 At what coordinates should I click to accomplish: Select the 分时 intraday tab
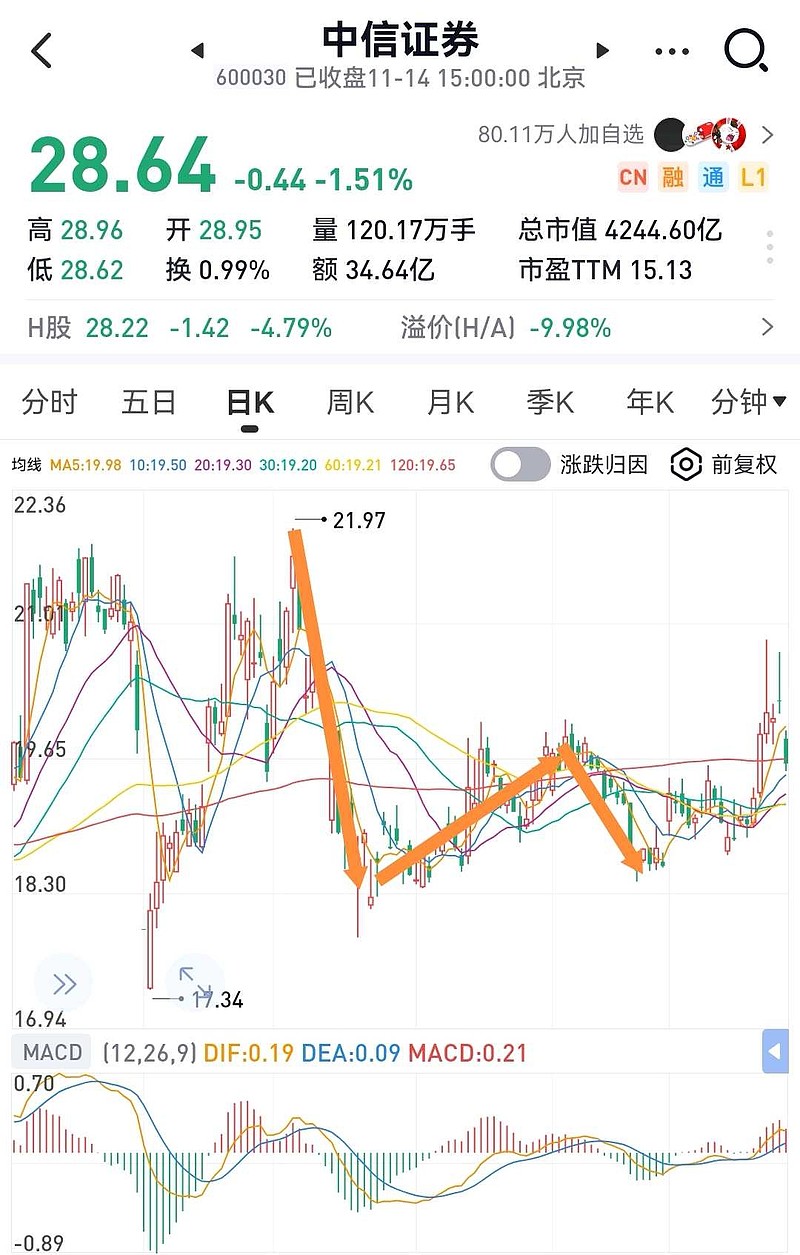click(x=48, y=402)
